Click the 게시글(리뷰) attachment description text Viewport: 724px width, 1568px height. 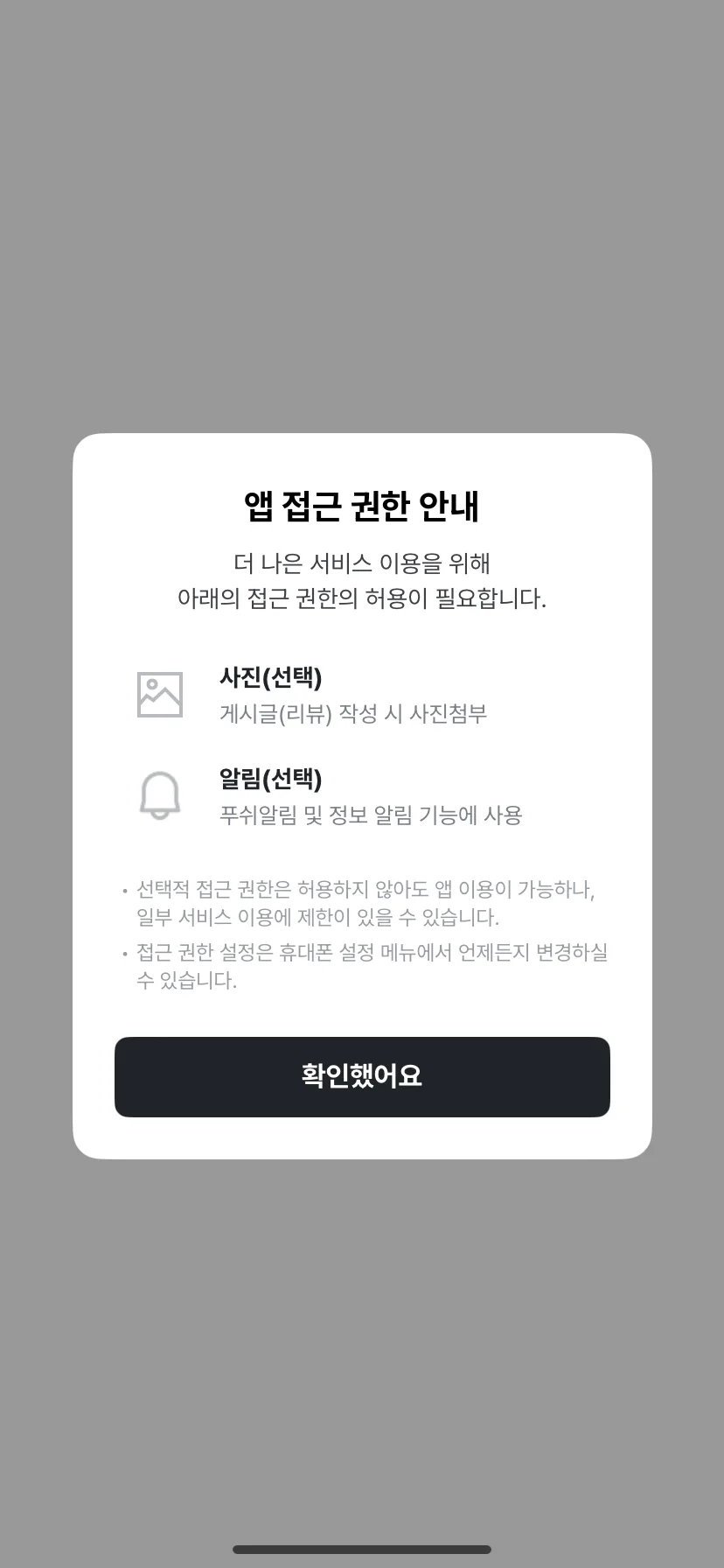(x=355, y=714)
